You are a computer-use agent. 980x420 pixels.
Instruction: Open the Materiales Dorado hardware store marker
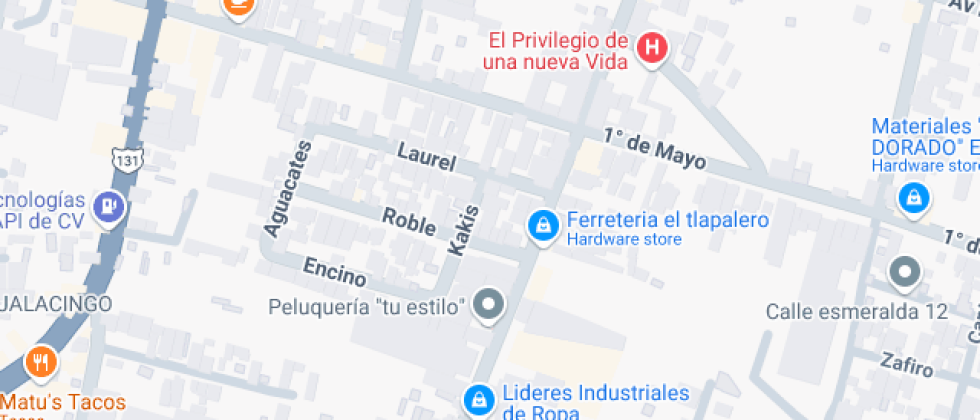pyautogui.click(x=913, y=199)
